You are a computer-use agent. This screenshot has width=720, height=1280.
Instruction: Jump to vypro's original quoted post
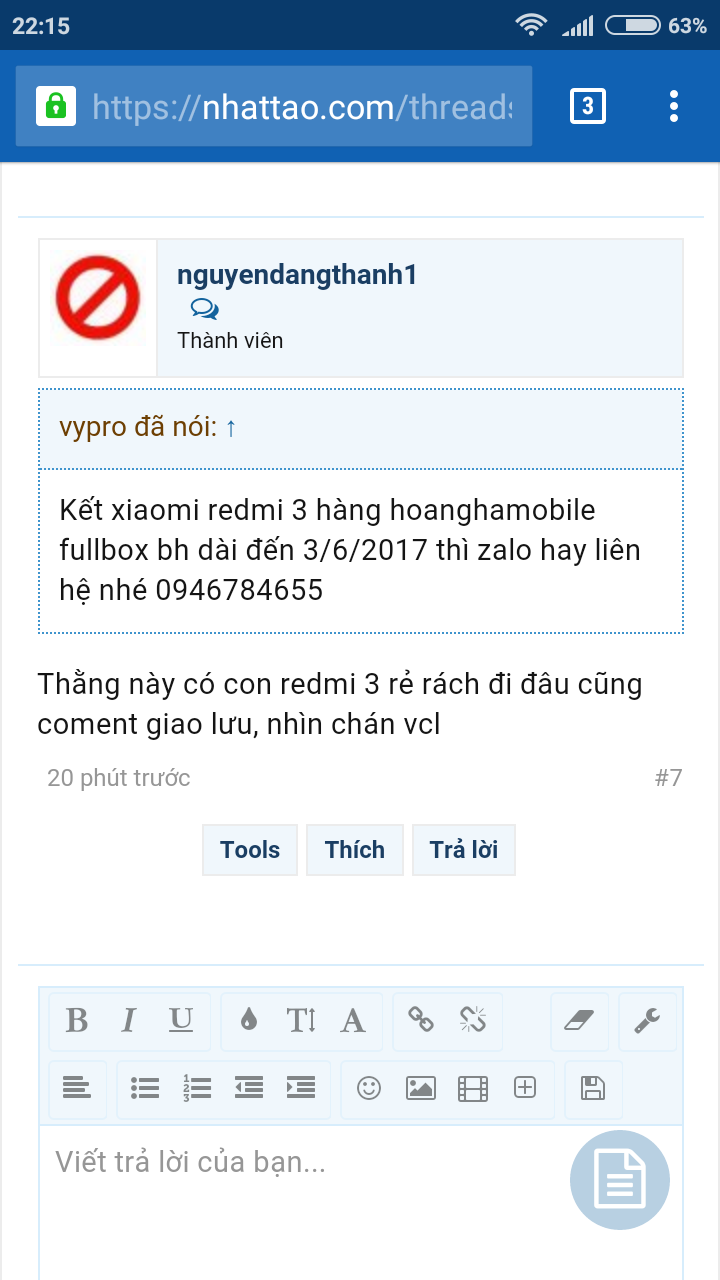pos(231,428)
